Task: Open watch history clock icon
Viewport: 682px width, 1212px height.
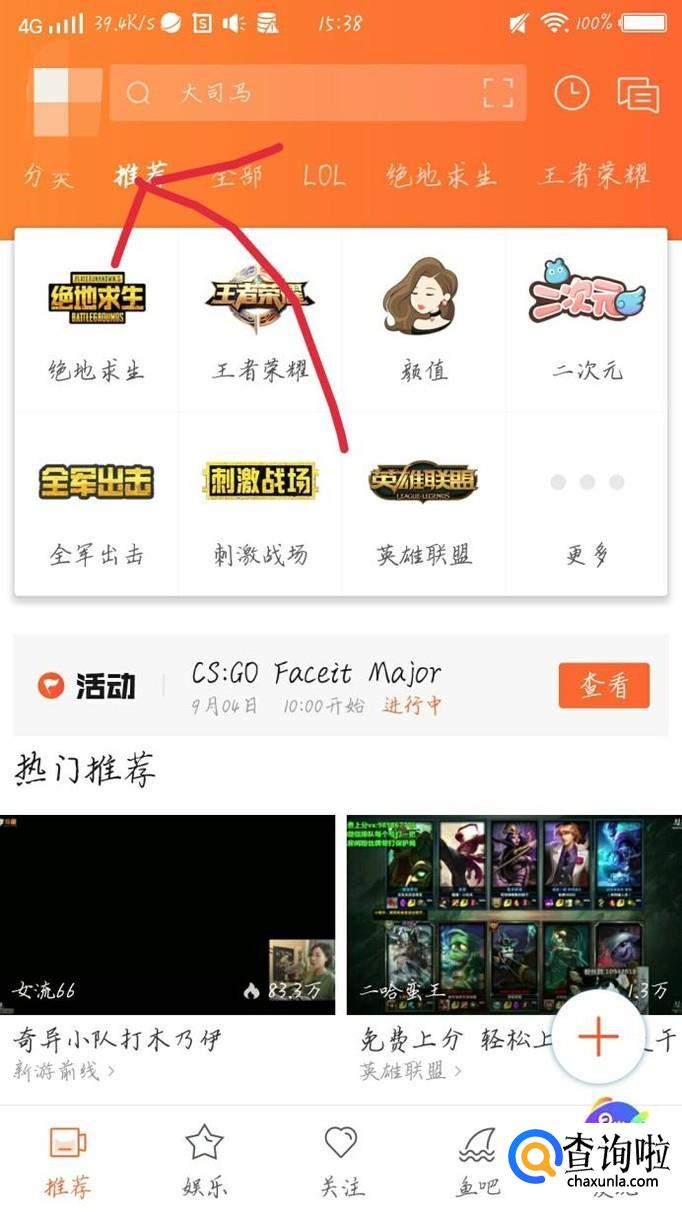Action: [x=572, y=93]
